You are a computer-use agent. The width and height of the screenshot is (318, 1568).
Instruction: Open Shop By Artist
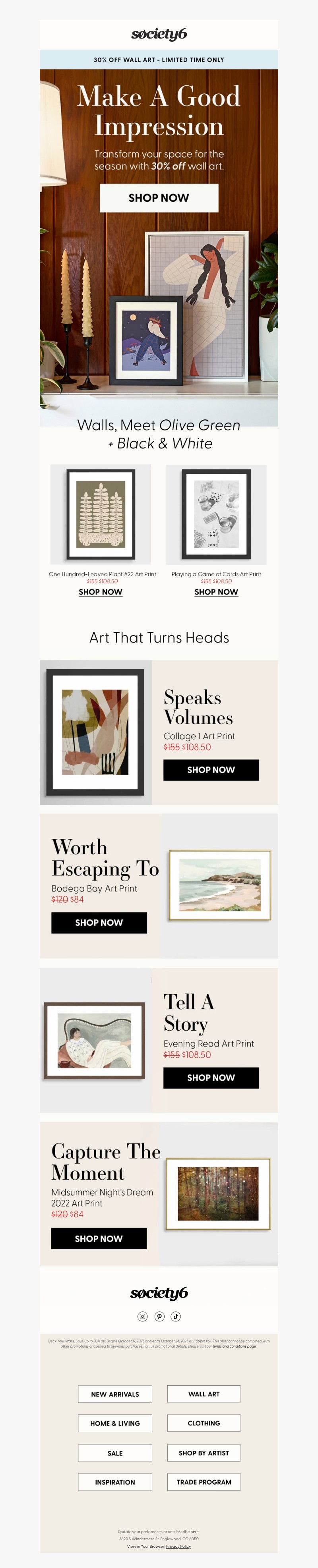click(204, 1453)
